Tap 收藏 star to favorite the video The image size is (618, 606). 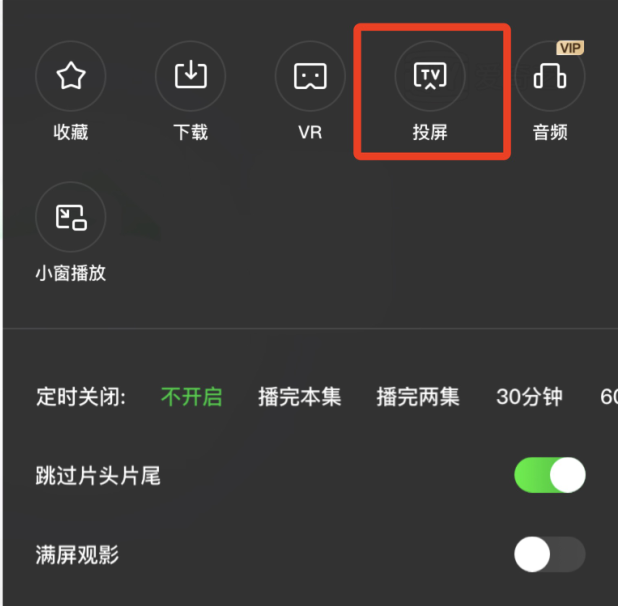point(70,77)
